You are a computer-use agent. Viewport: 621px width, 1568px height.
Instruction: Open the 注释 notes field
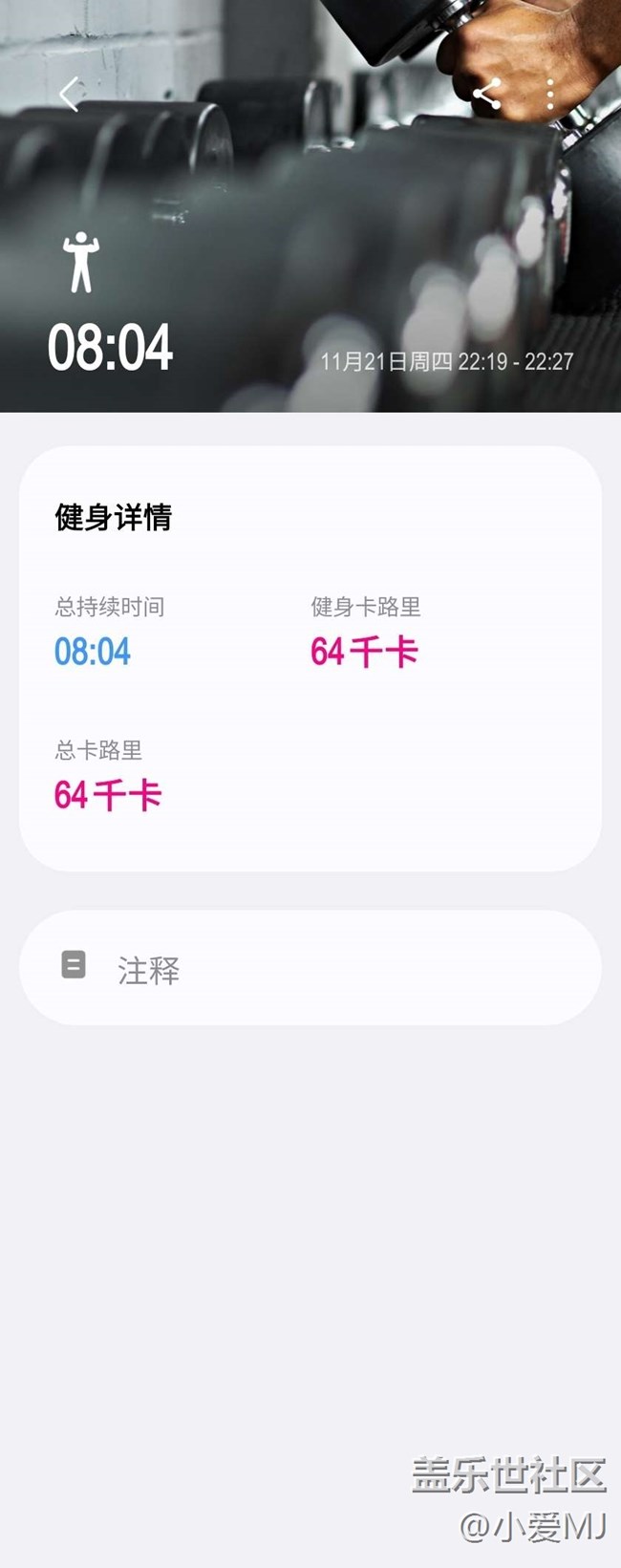[x=310, y=968]
